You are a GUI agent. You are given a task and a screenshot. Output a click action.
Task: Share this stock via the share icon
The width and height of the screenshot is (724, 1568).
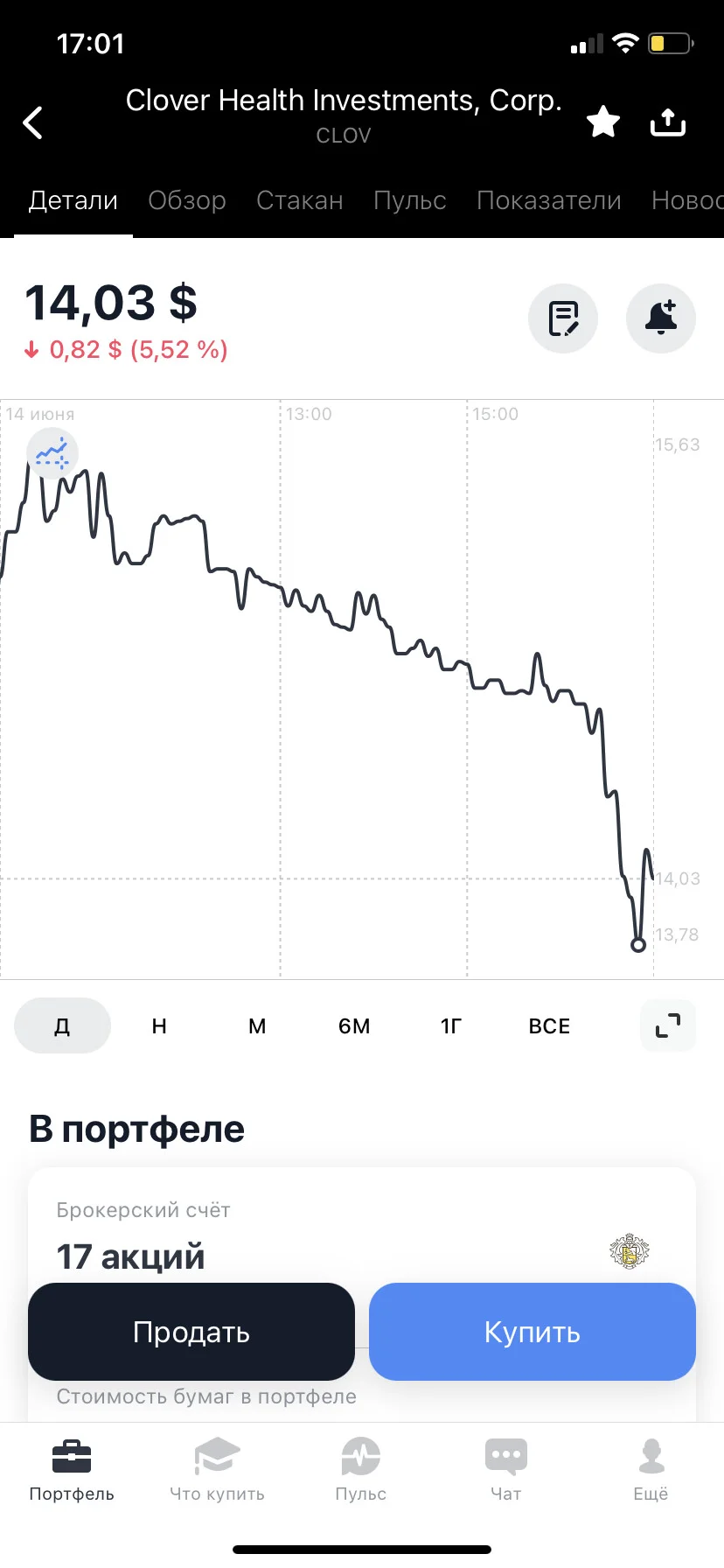[668, 122]
